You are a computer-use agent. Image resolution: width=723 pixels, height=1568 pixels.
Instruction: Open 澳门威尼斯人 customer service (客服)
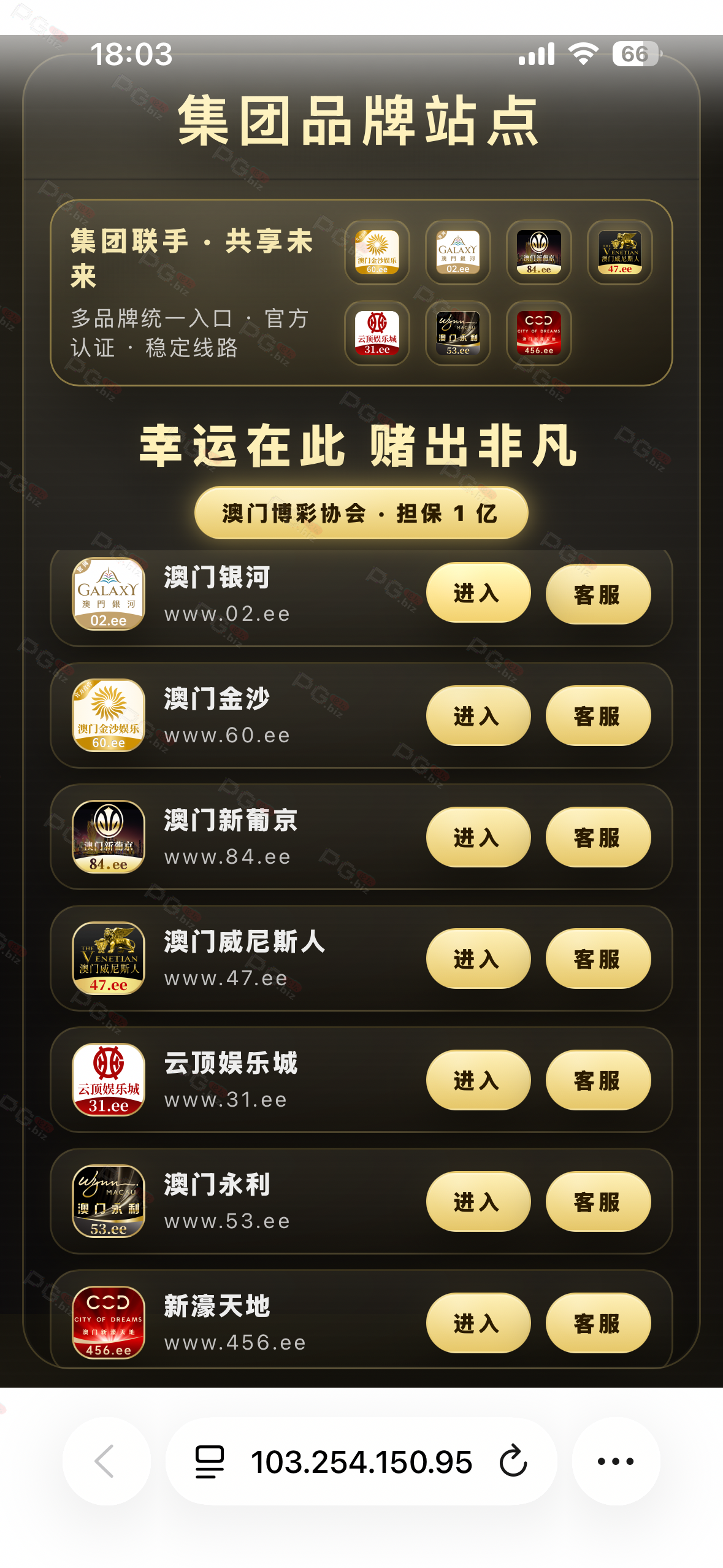(x=597, y=959)
